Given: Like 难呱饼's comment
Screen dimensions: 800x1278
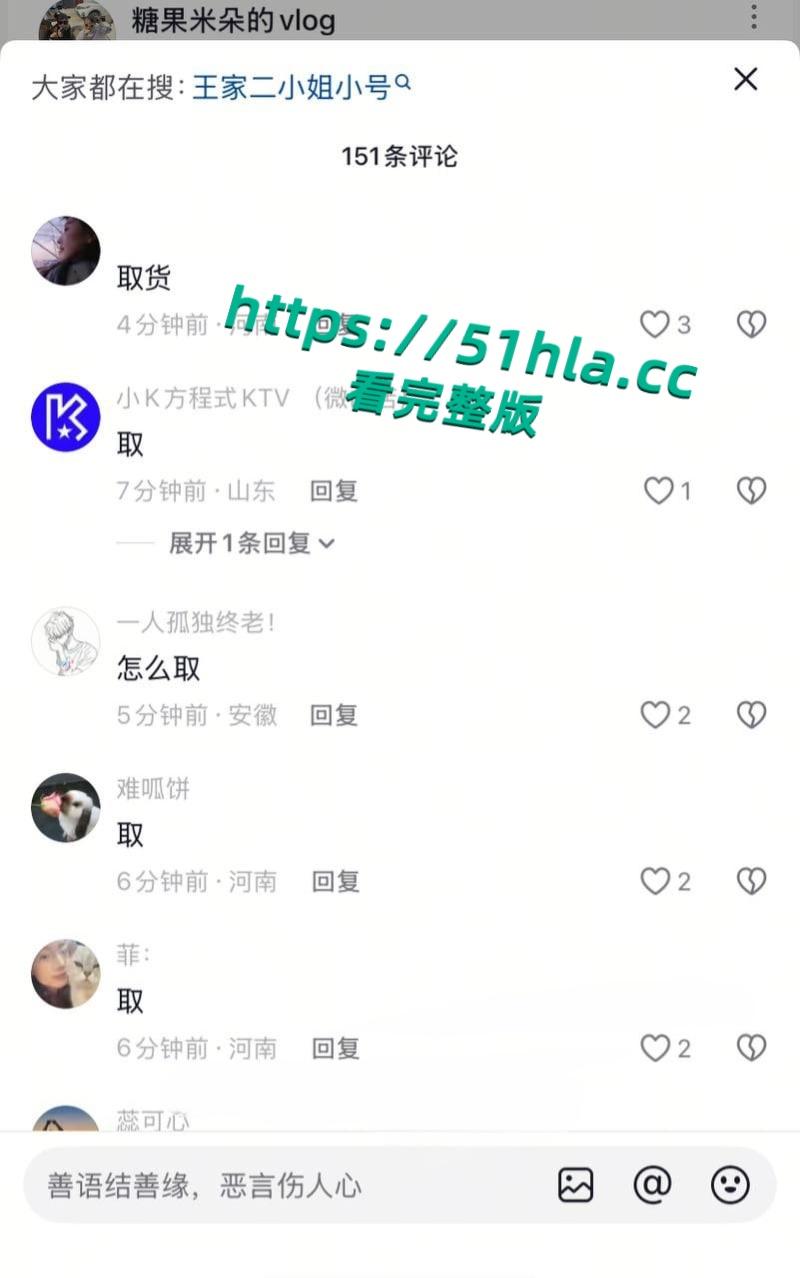Looking at the screenshot, I should [655, 881].
